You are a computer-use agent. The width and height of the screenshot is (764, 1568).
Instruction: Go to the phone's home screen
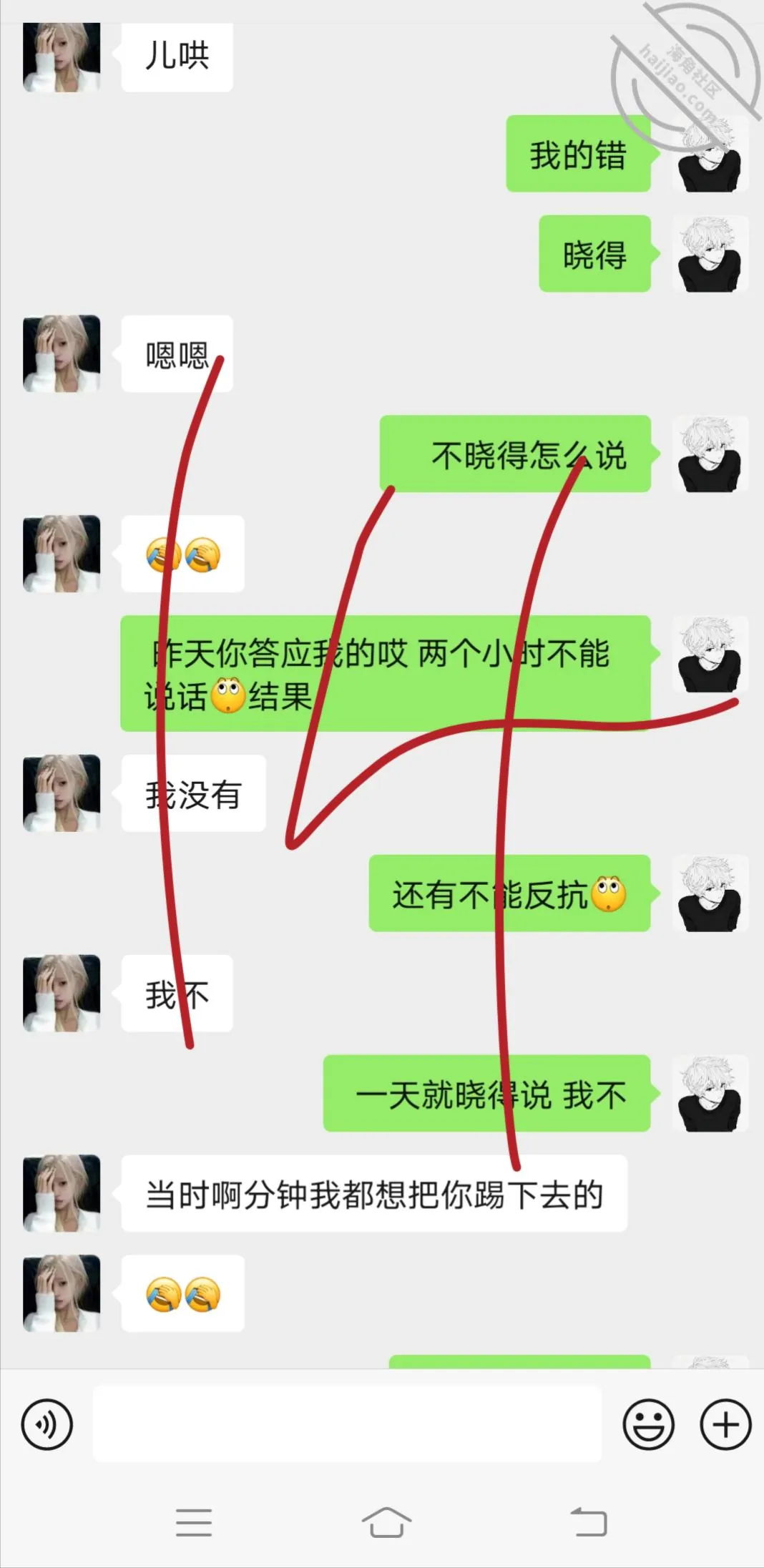pyautogui.click(x=386, y=1522)
